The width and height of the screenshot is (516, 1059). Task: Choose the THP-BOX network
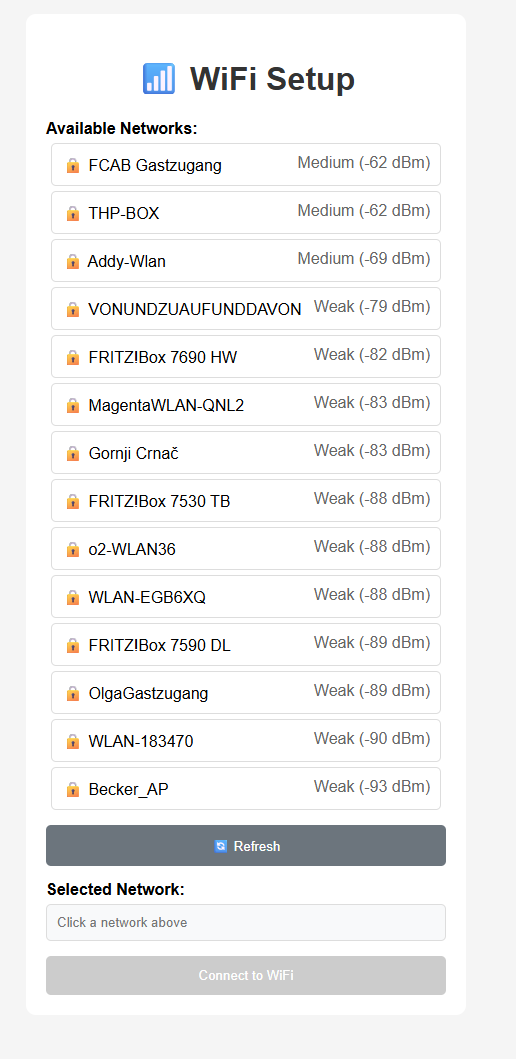coord(246,212)
